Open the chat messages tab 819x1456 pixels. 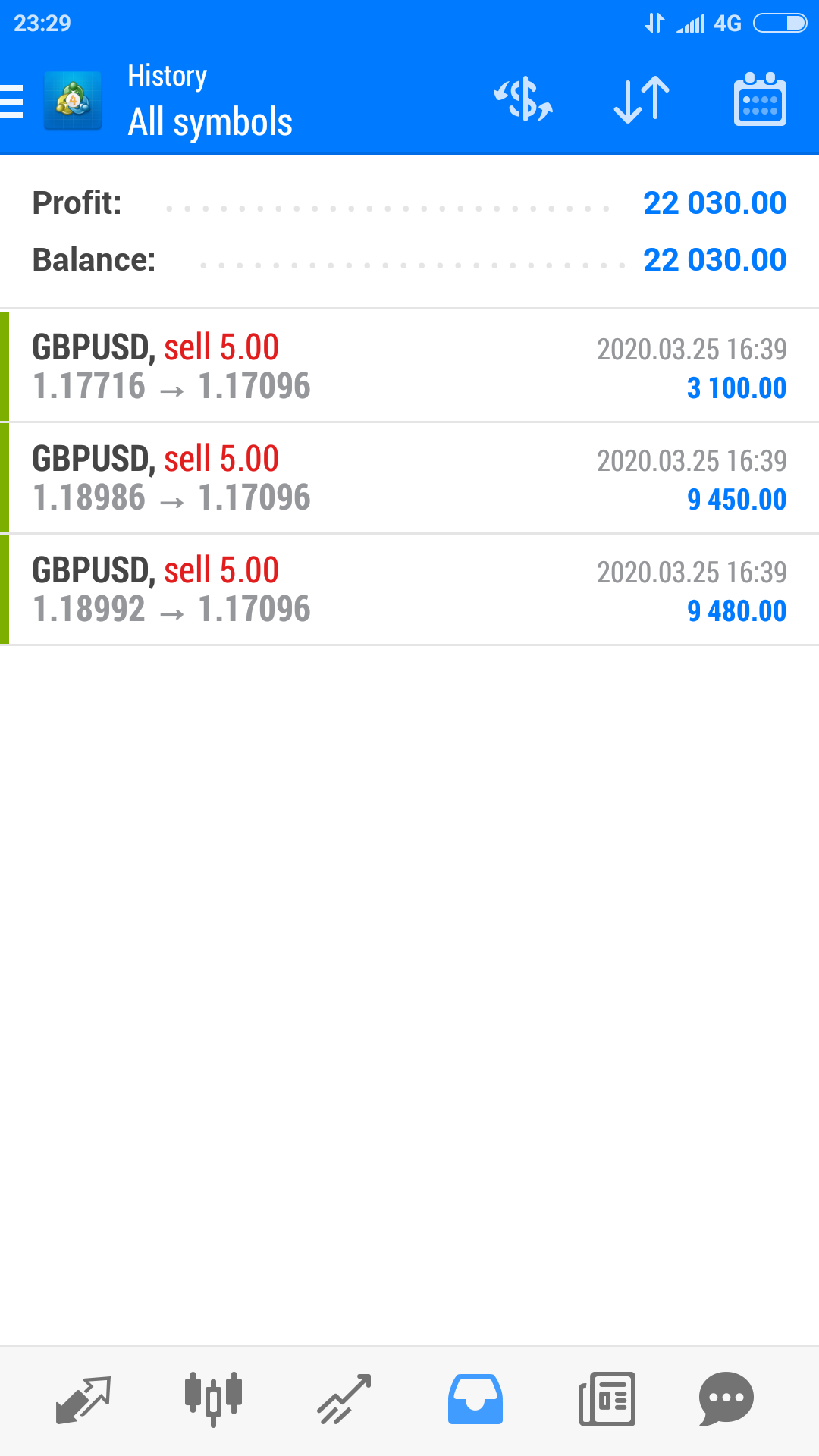726,1399
